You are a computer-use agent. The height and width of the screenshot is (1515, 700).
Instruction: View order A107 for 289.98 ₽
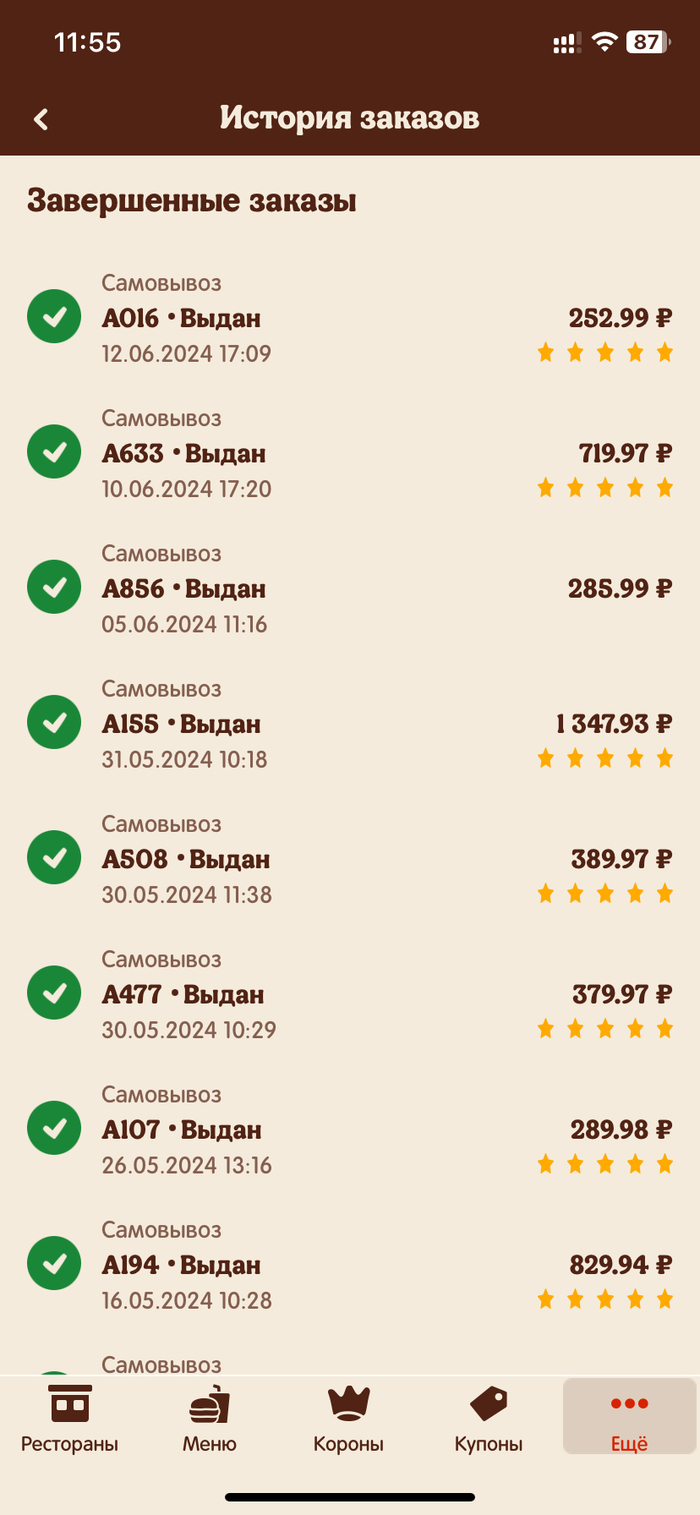pos(350,1130)
